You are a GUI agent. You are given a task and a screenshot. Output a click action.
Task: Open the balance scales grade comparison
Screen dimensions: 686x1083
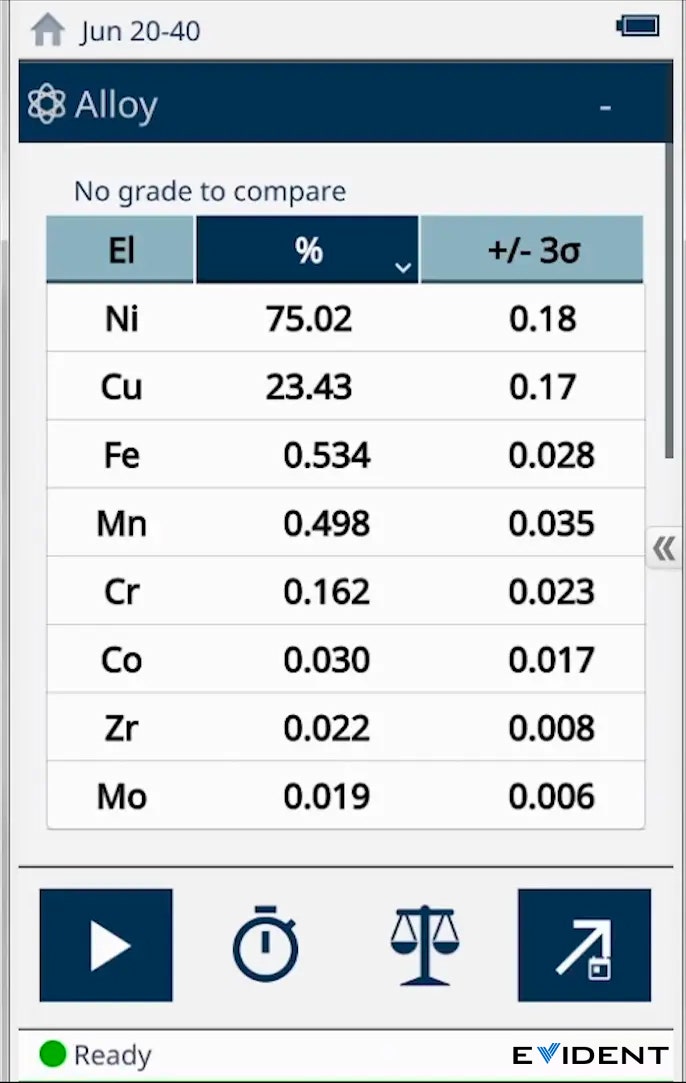click(x=424, y=945)
